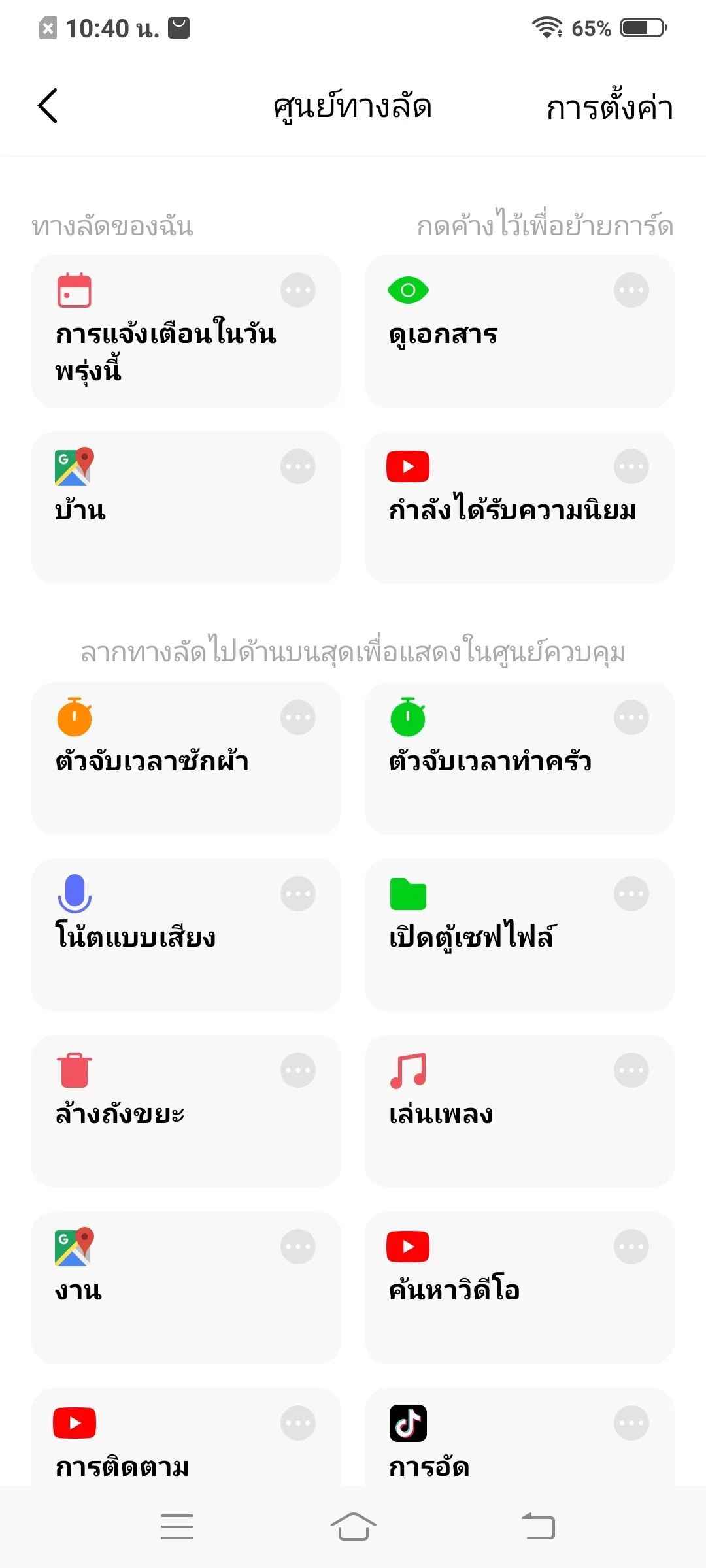The image size is (706, 1568).
Task: Open the โน้ตแบบเสียง shortcut
Action: tap(186, 935)
